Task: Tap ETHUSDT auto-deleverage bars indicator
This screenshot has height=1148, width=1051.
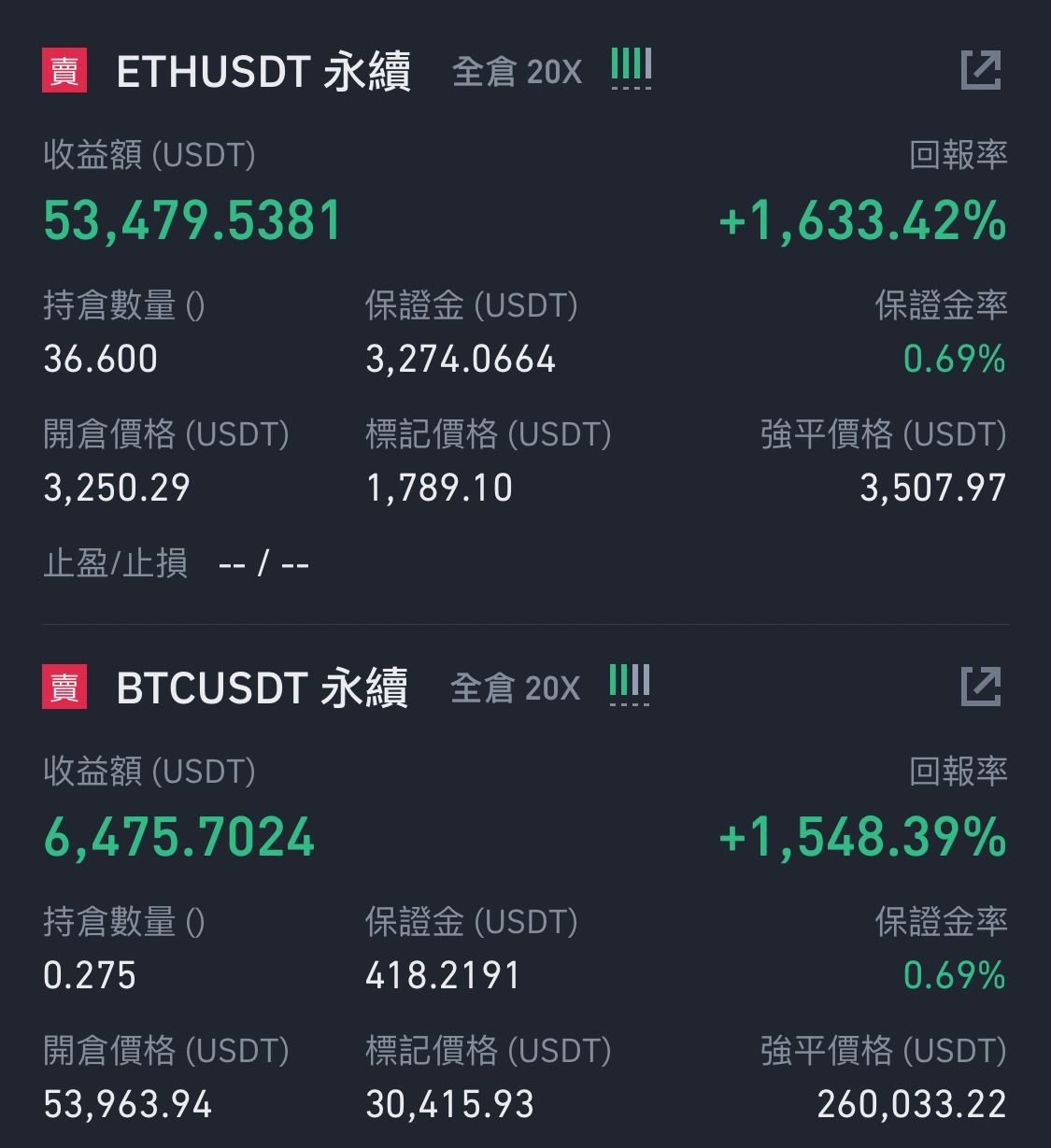Action: (632, 69)
